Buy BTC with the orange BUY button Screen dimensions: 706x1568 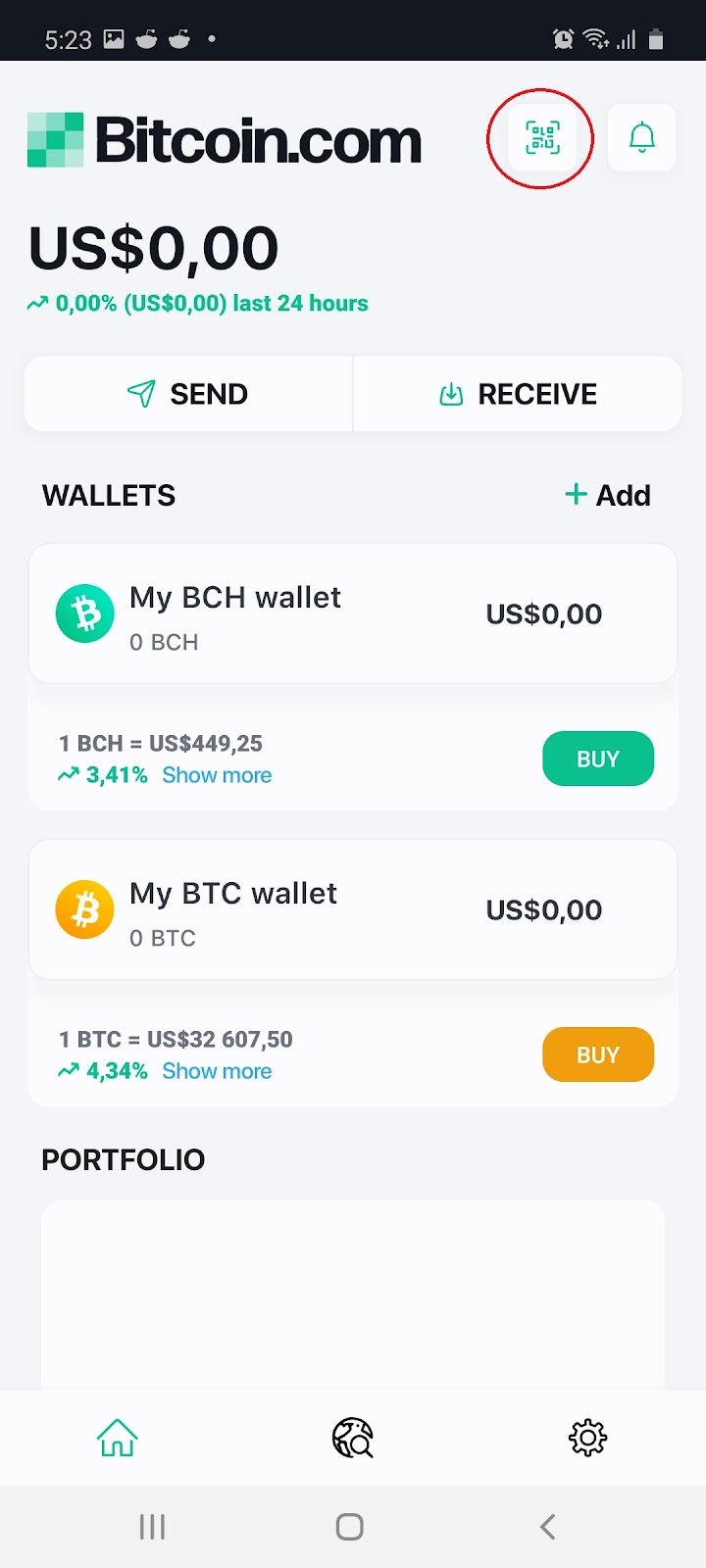(597, 1054)
